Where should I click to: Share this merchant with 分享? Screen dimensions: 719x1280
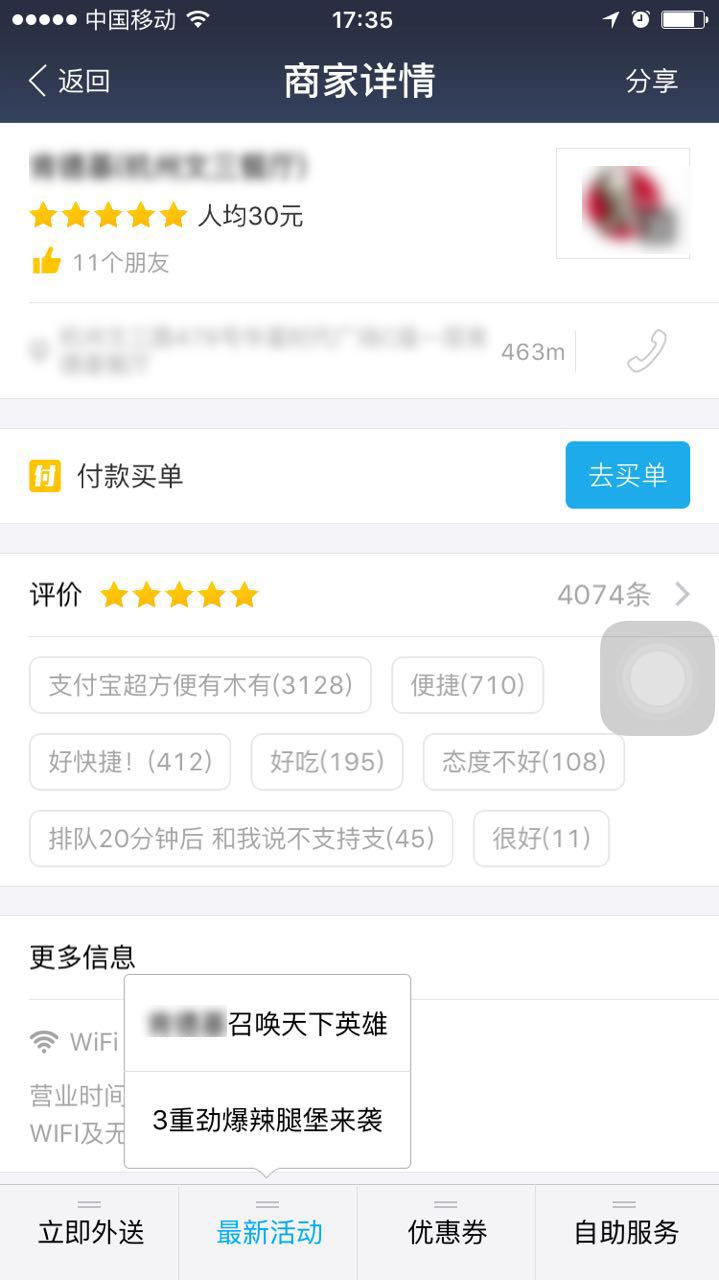click(652, 81)
